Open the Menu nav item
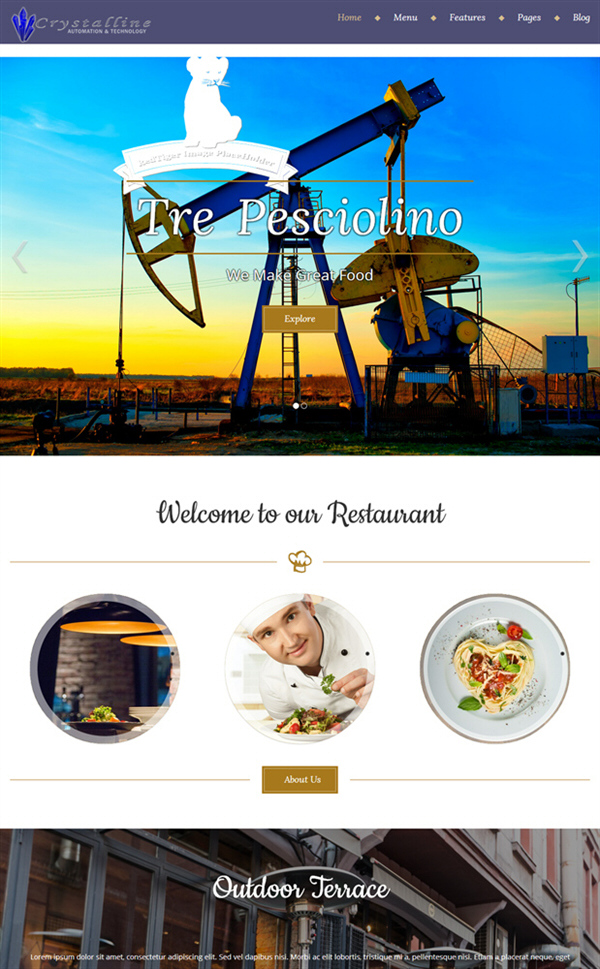The width and height of the screenshot is (600, 969). [405, 18]
